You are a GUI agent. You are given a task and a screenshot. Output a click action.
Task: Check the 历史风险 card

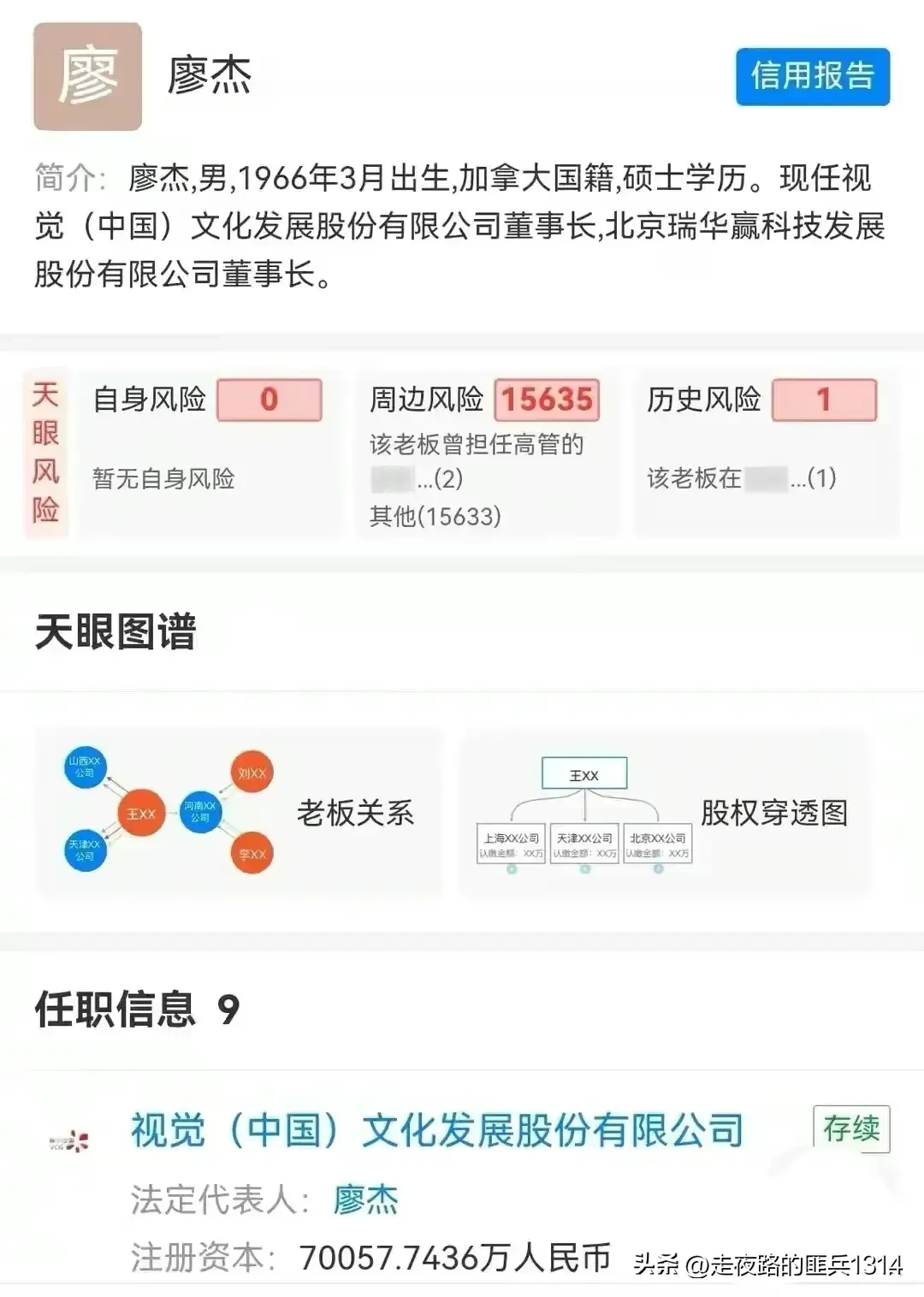click(763, 452)
